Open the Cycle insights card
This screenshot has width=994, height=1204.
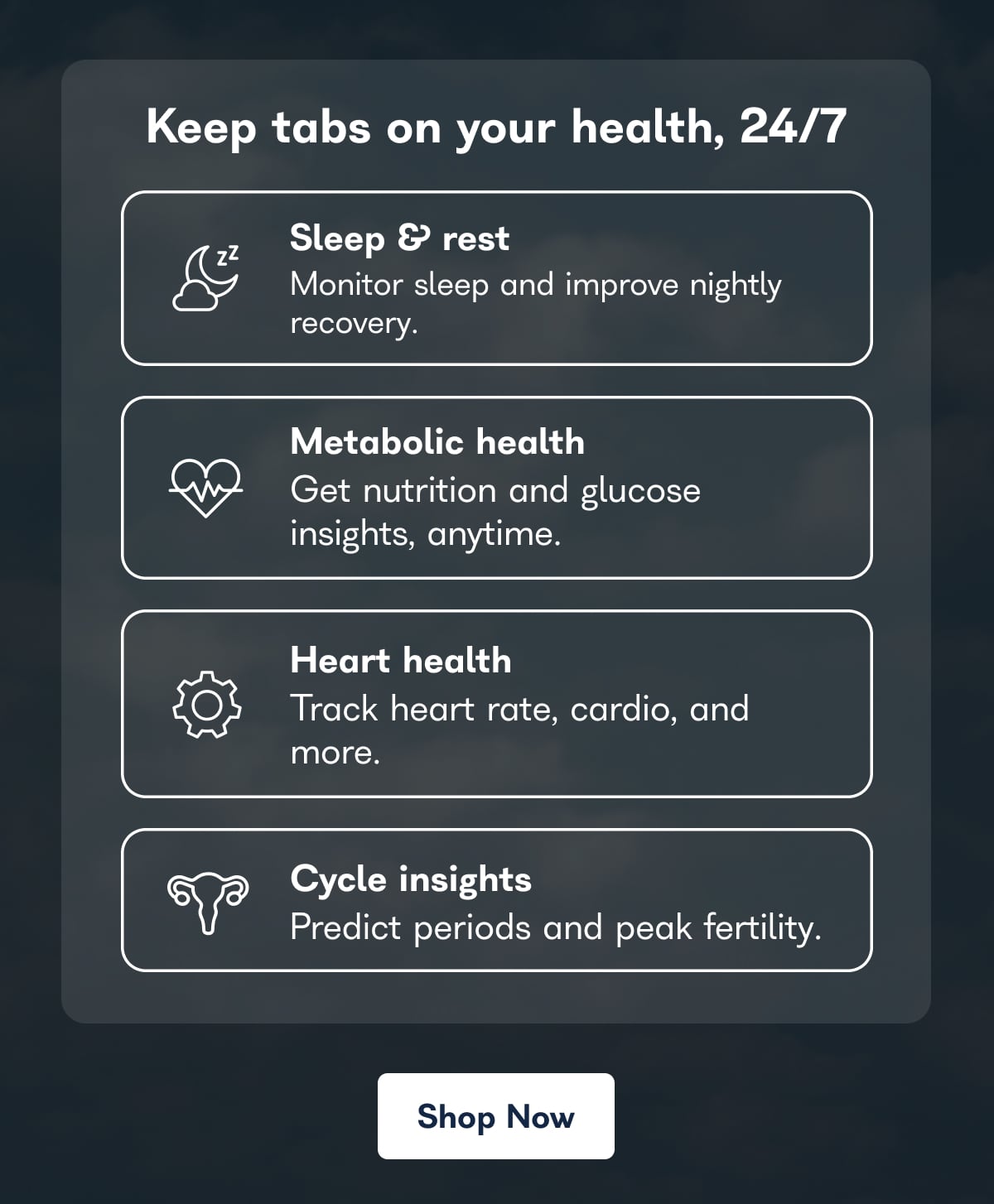(497, 898)
